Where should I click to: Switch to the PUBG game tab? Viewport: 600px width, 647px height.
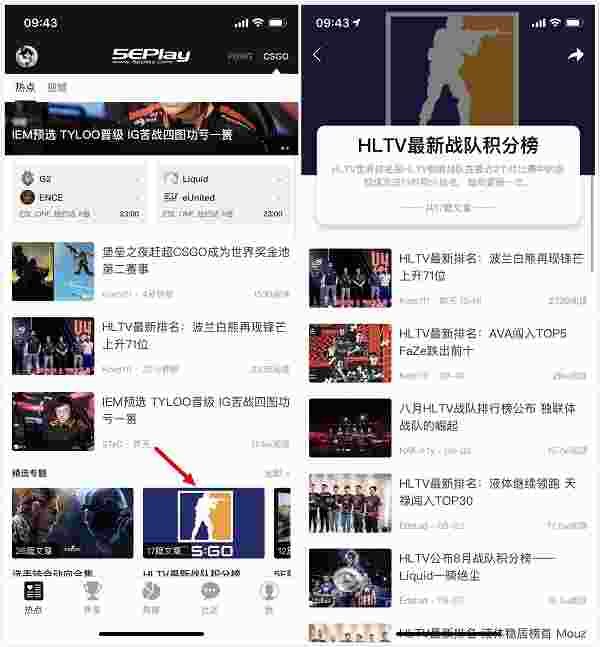tap(240, 57)
